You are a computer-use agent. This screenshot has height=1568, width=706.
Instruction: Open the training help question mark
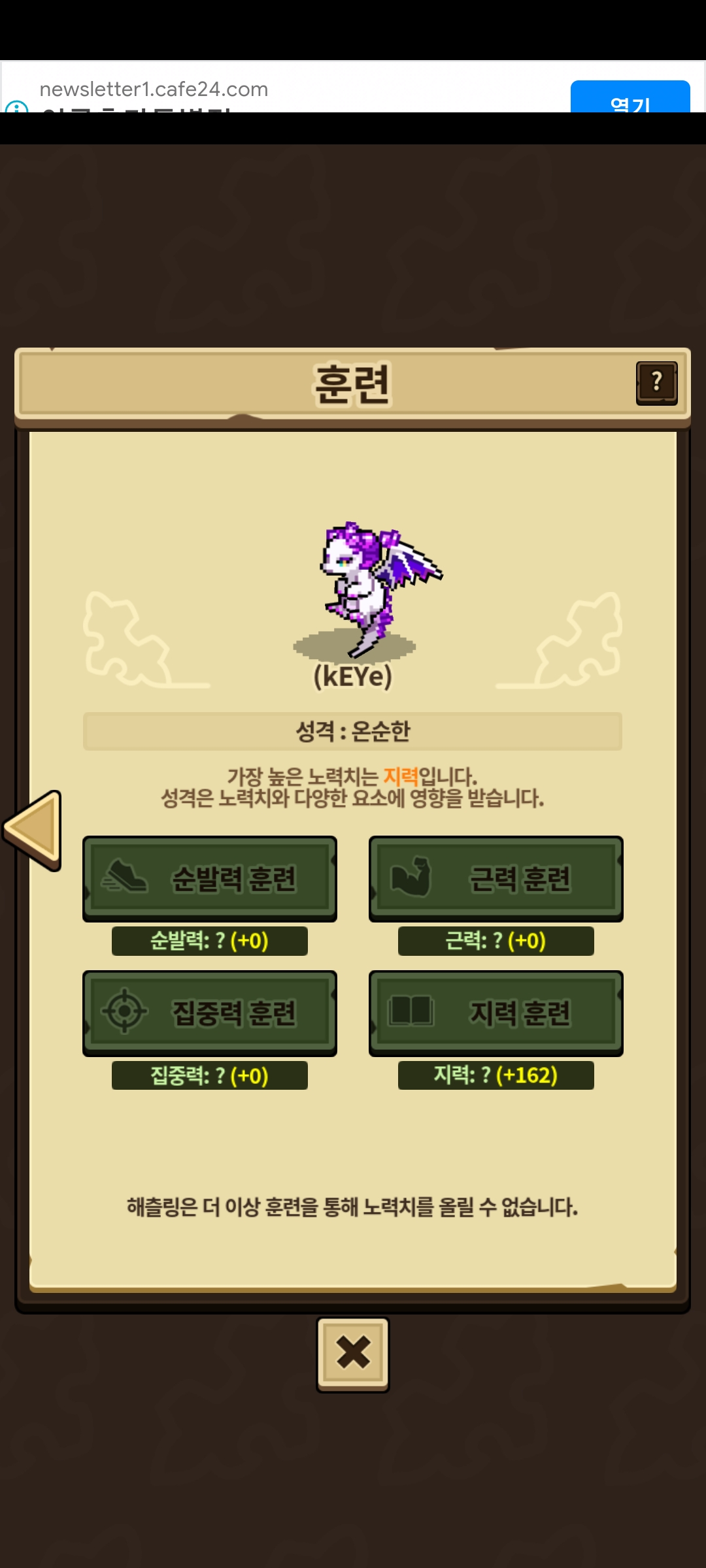tap(656, 383)
